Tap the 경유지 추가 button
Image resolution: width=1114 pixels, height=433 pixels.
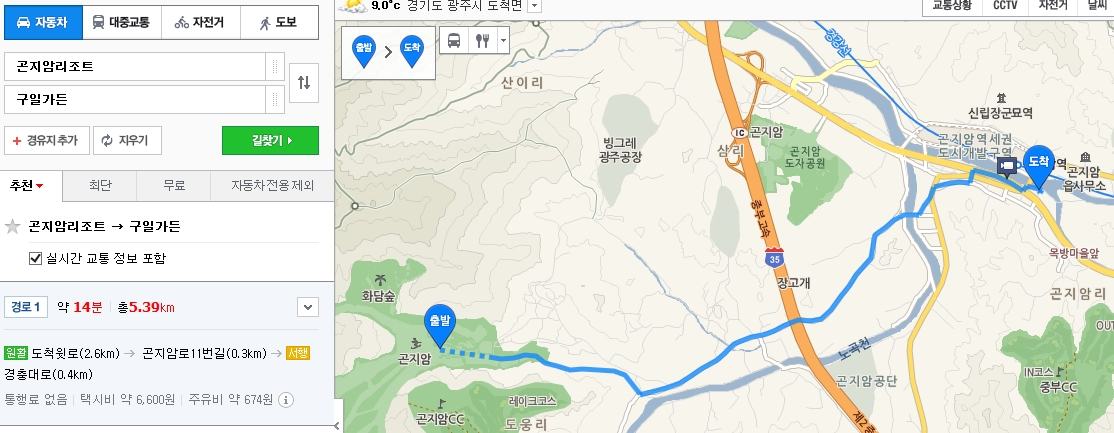pos(47,141)
